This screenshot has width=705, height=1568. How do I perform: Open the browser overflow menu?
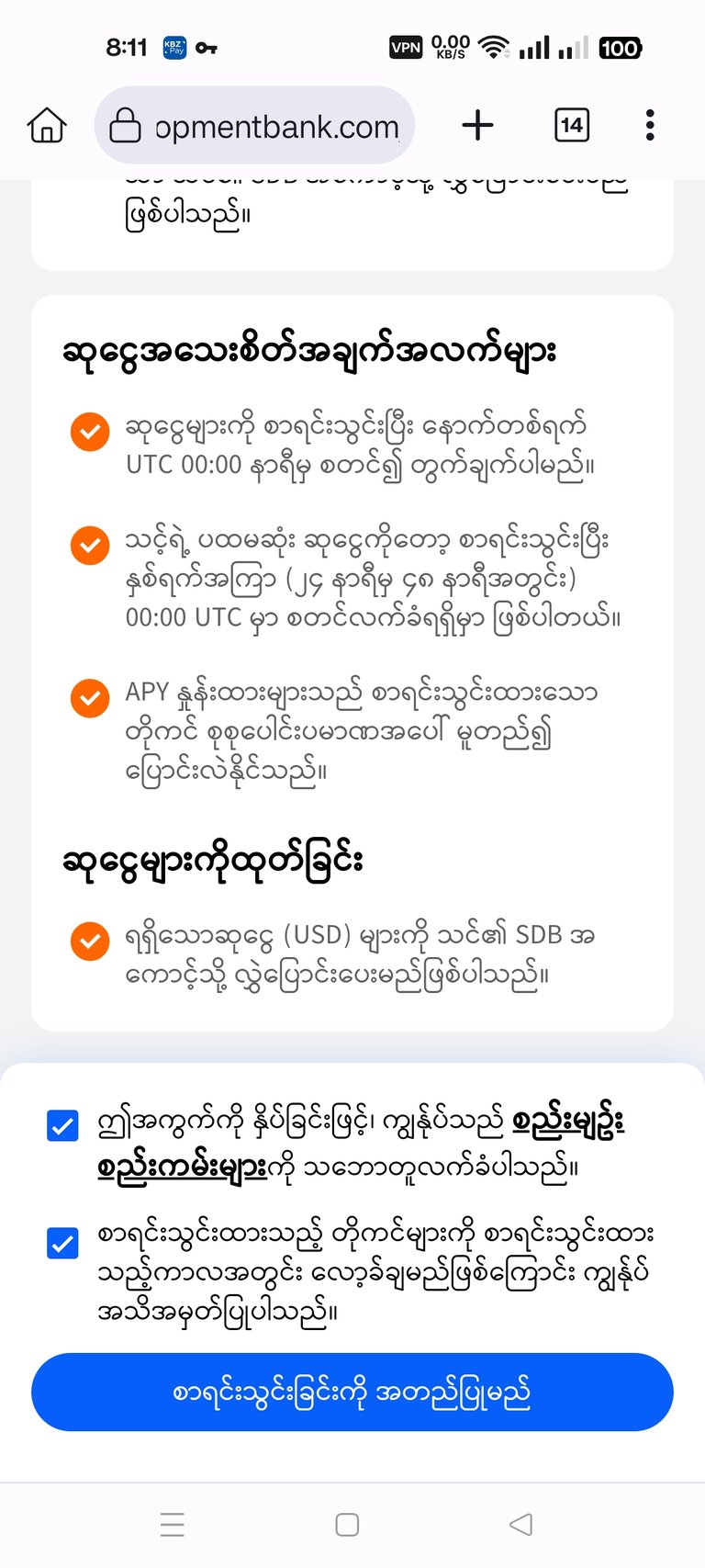(650, 125)
